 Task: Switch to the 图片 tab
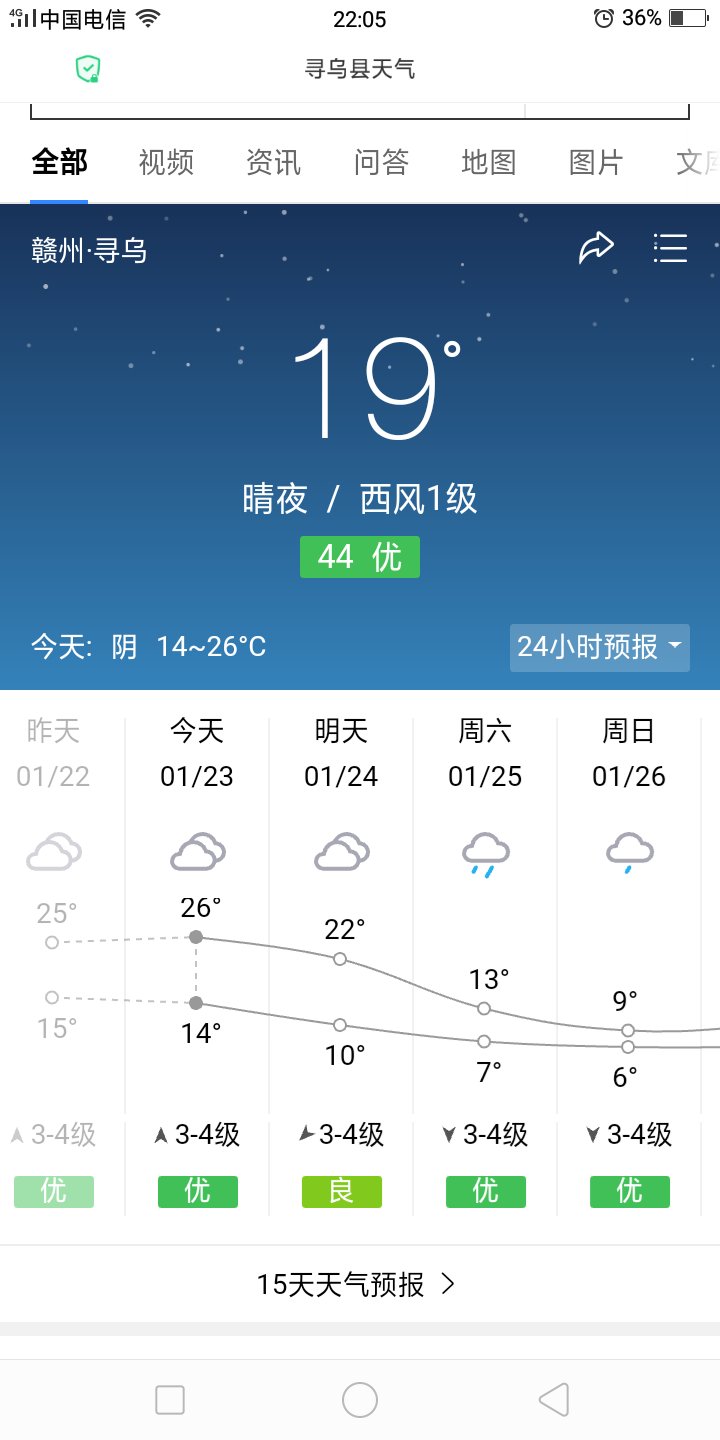(x=596, y=162)
